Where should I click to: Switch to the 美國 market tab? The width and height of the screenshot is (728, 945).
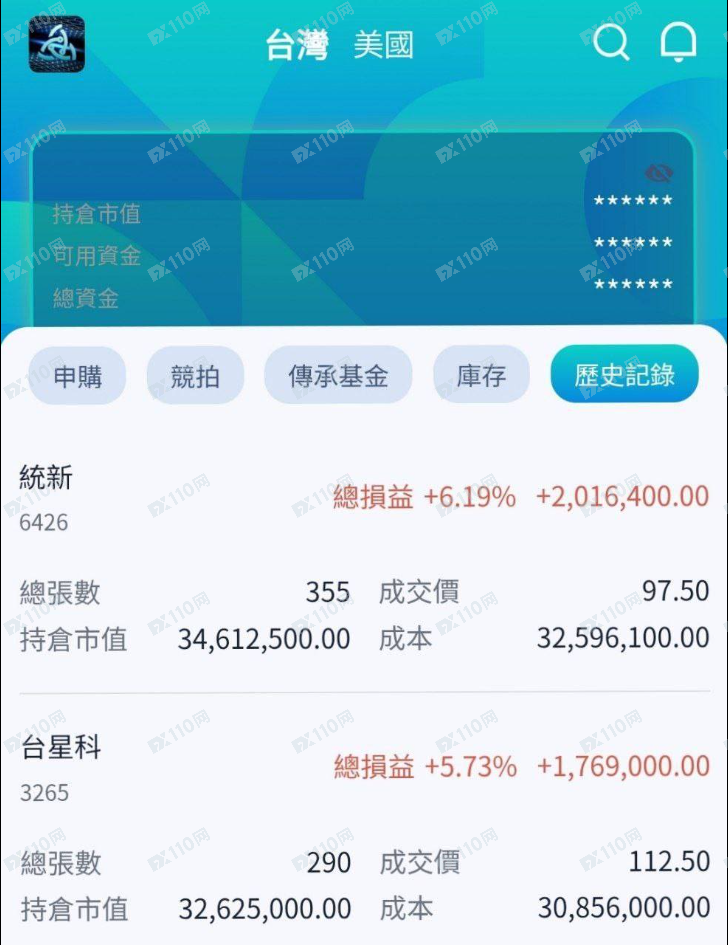coord(383,45)
